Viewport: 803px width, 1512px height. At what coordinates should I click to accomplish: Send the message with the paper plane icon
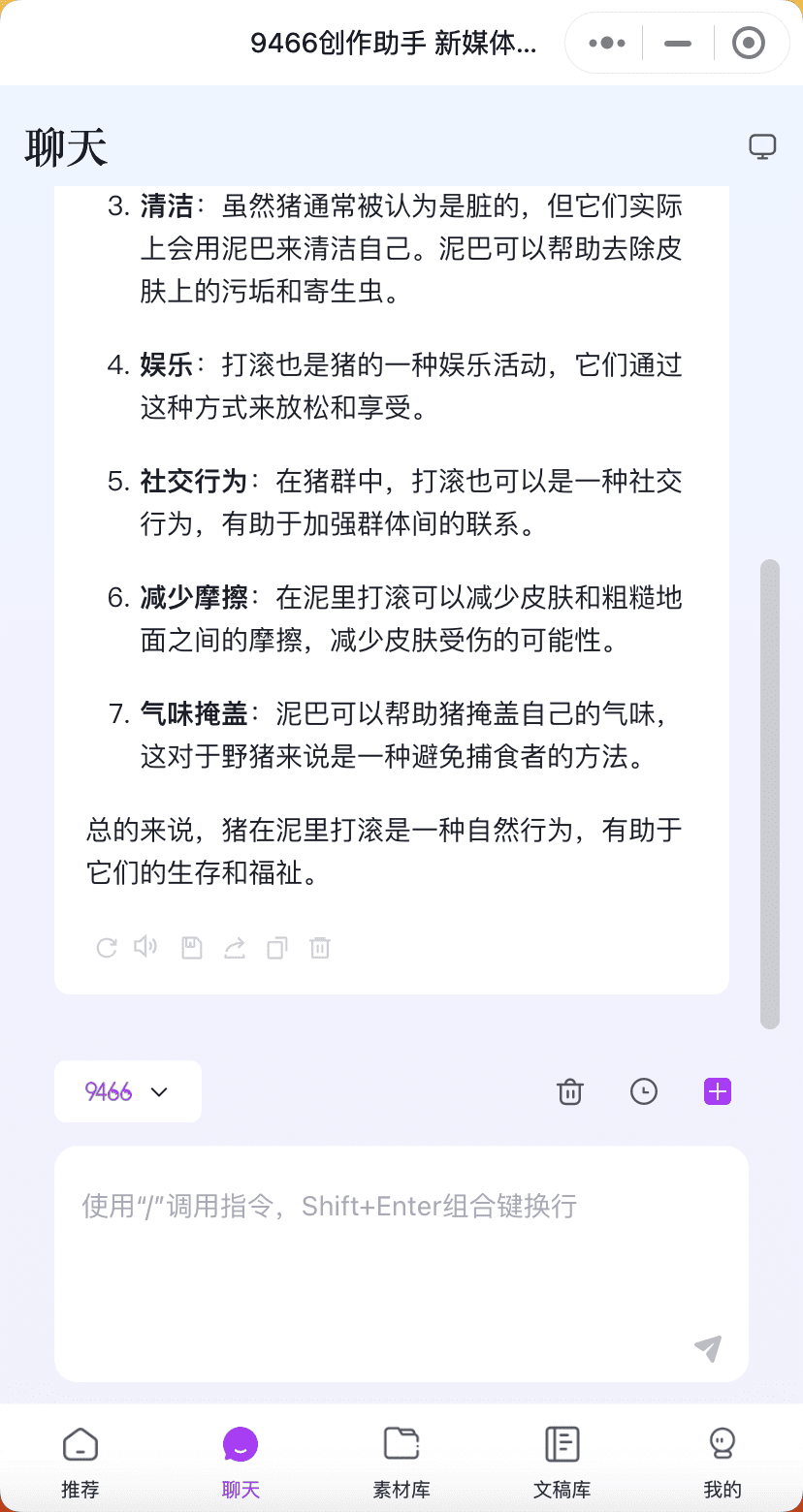708,1348
